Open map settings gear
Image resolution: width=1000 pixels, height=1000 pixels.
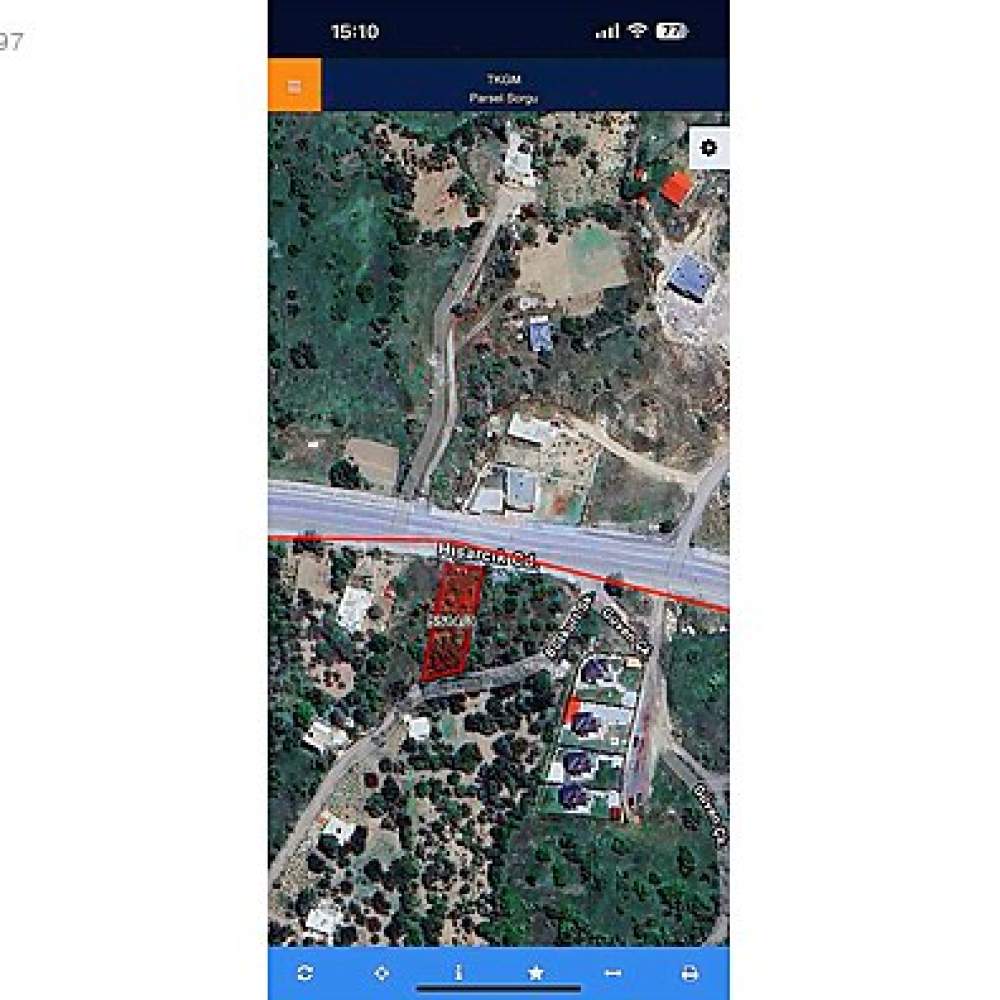709,148
